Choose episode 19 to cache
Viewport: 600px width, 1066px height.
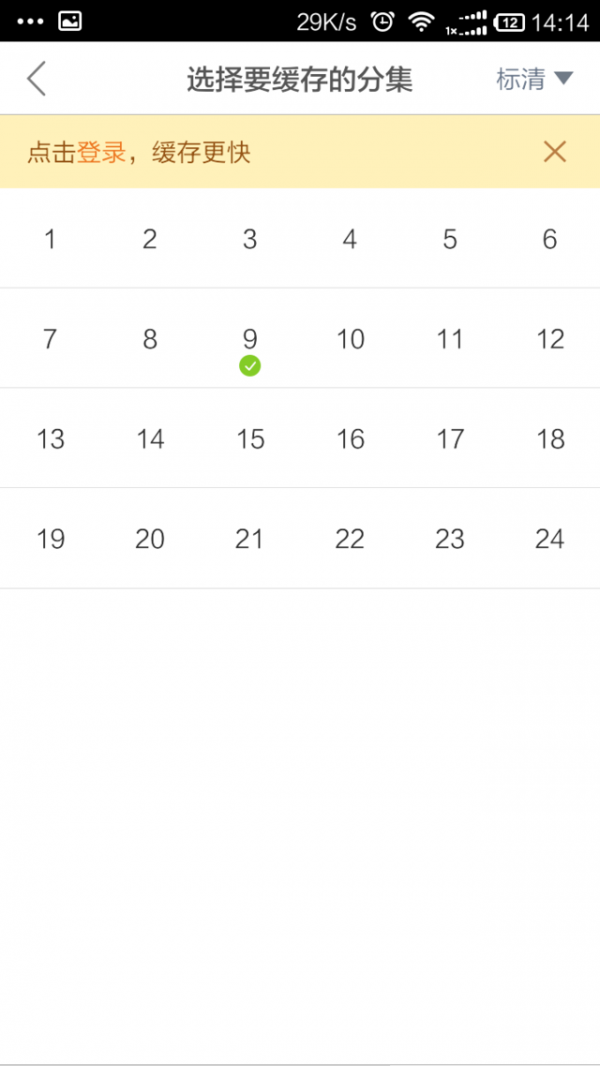[x=50, y=539]
